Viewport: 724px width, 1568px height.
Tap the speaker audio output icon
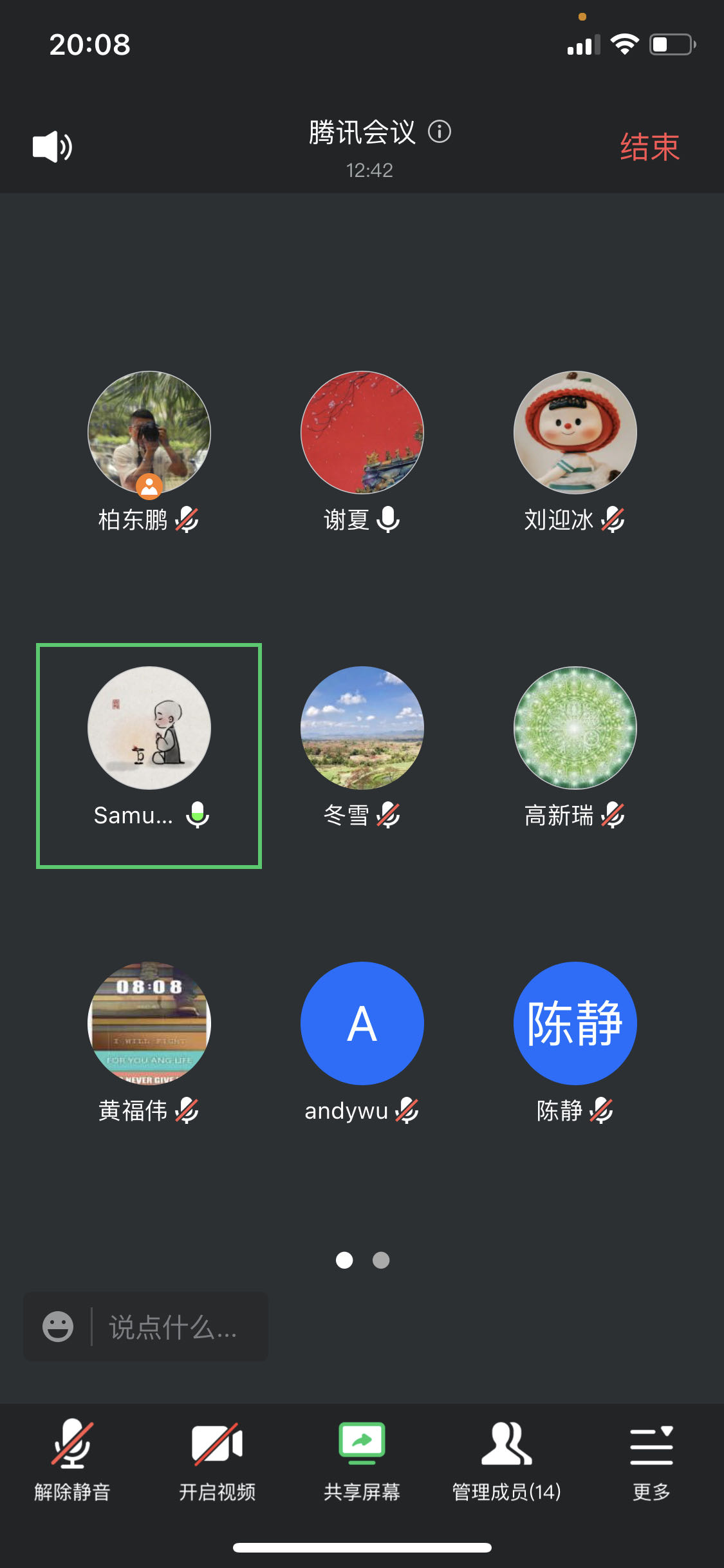pyautogui.click(x=51, y=147)
